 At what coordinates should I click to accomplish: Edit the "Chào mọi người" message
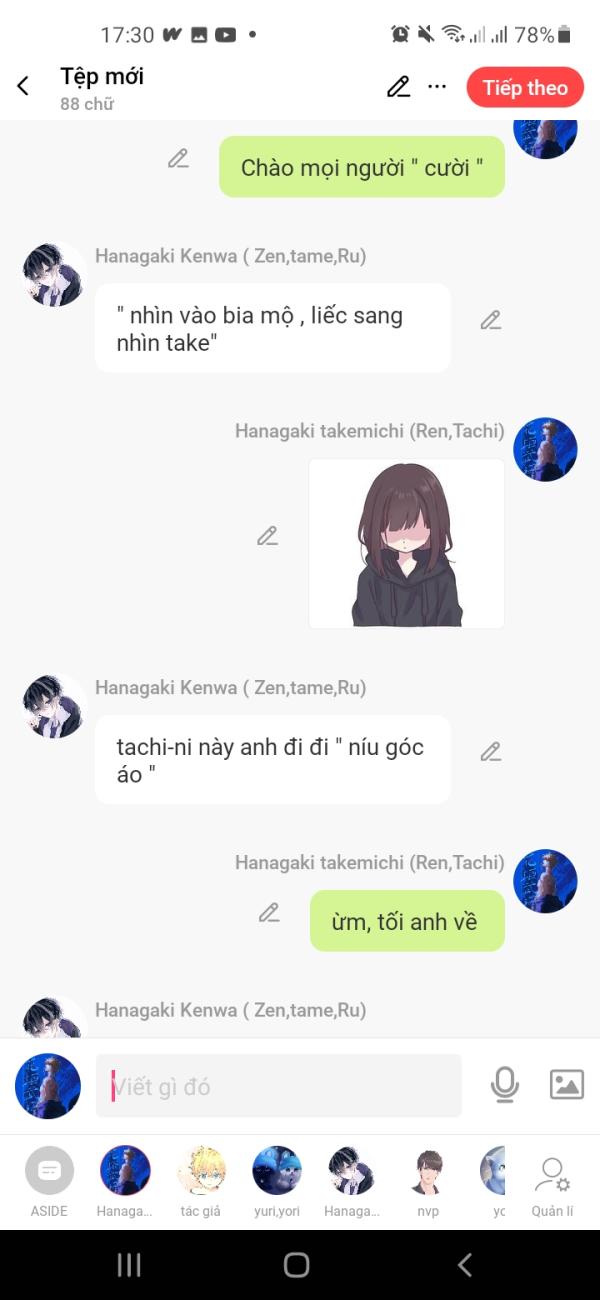[178, 158]
